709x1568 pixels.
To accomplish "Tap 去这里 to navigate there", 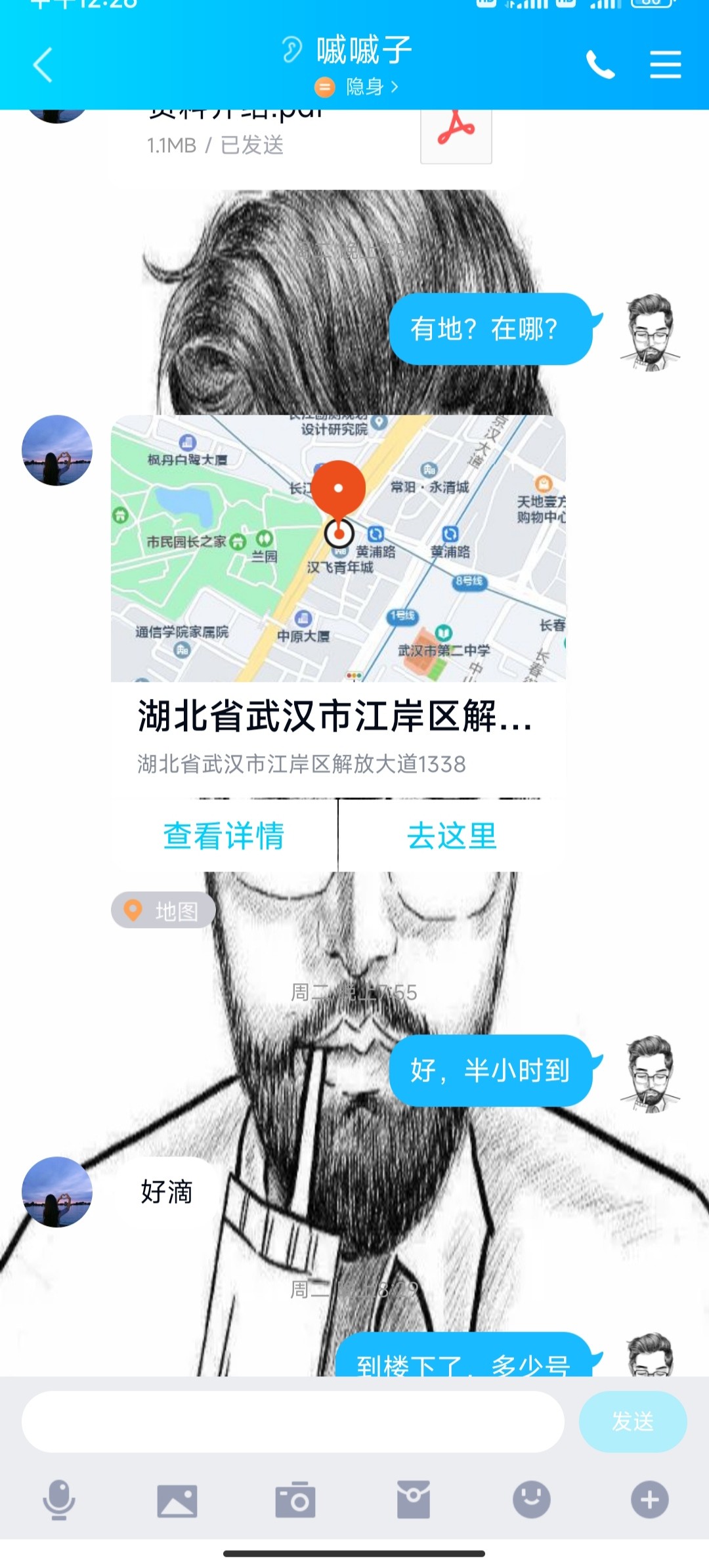I will [x=452, y=836].
